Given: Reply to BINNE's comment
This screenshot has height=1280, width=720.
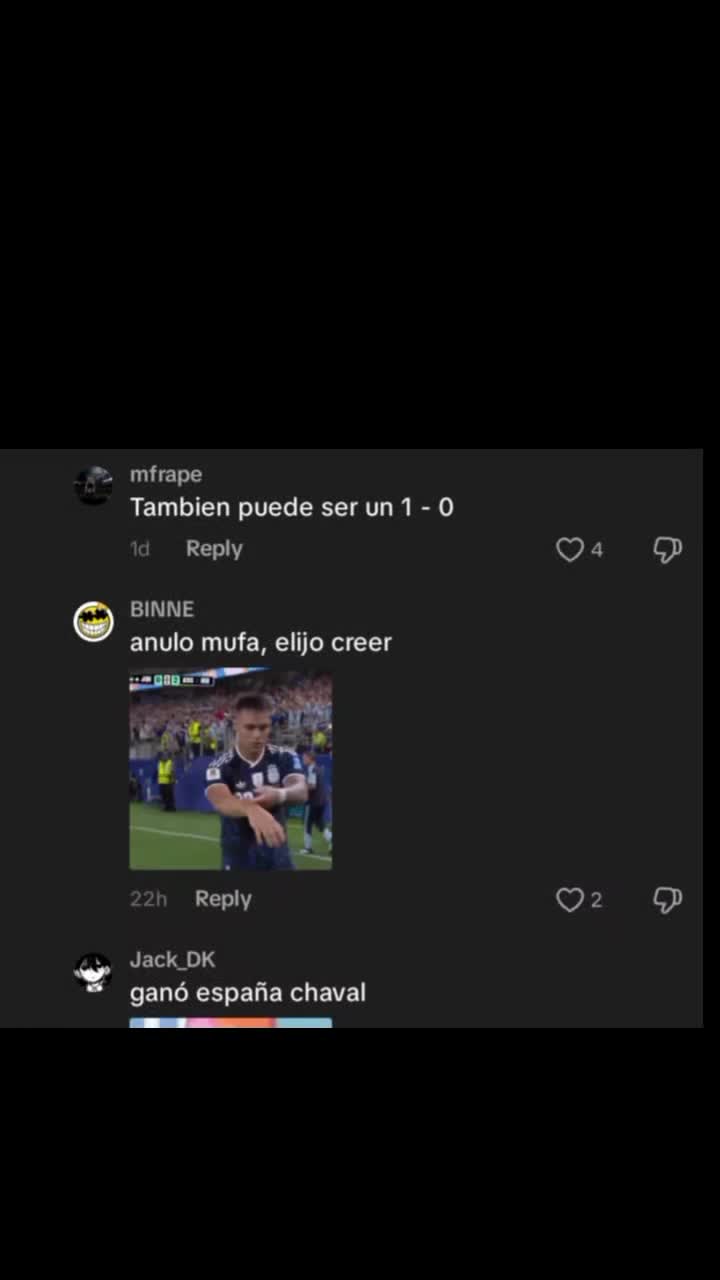Looking at the screenshot, I should click(x=223, y=899).
